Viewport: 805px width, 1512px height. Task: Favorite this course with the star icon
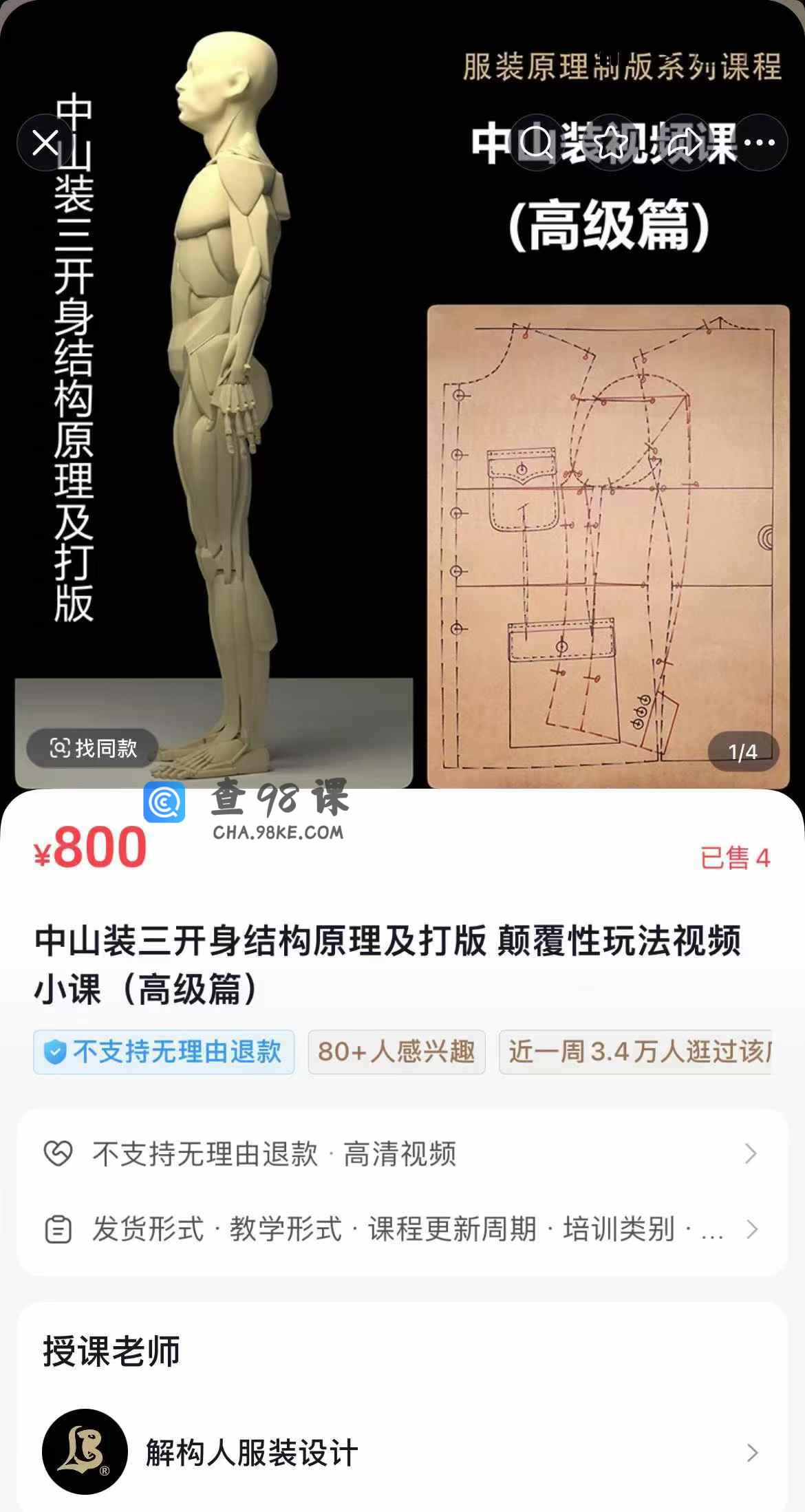(x=610, y=143)
